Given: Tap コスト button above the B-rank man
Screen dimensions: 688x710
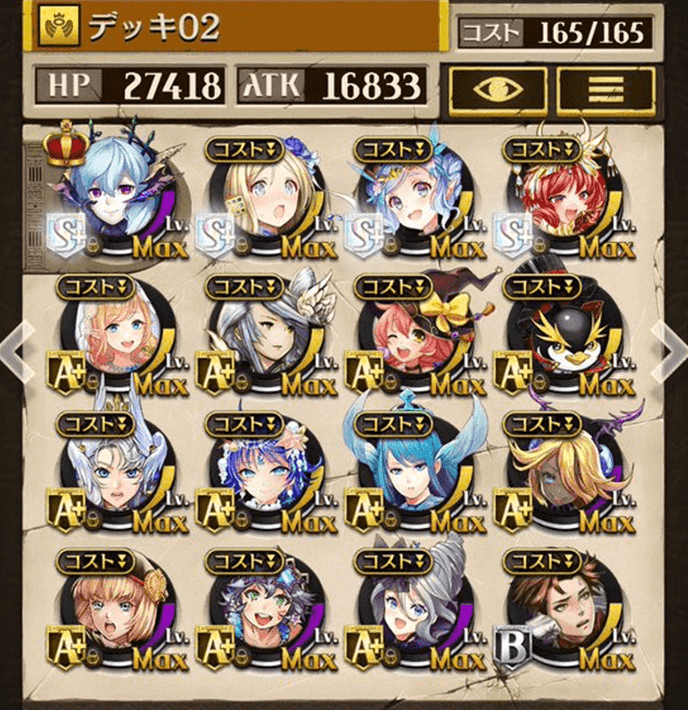Looking at the screenshot, I should [x=544, y=560].
